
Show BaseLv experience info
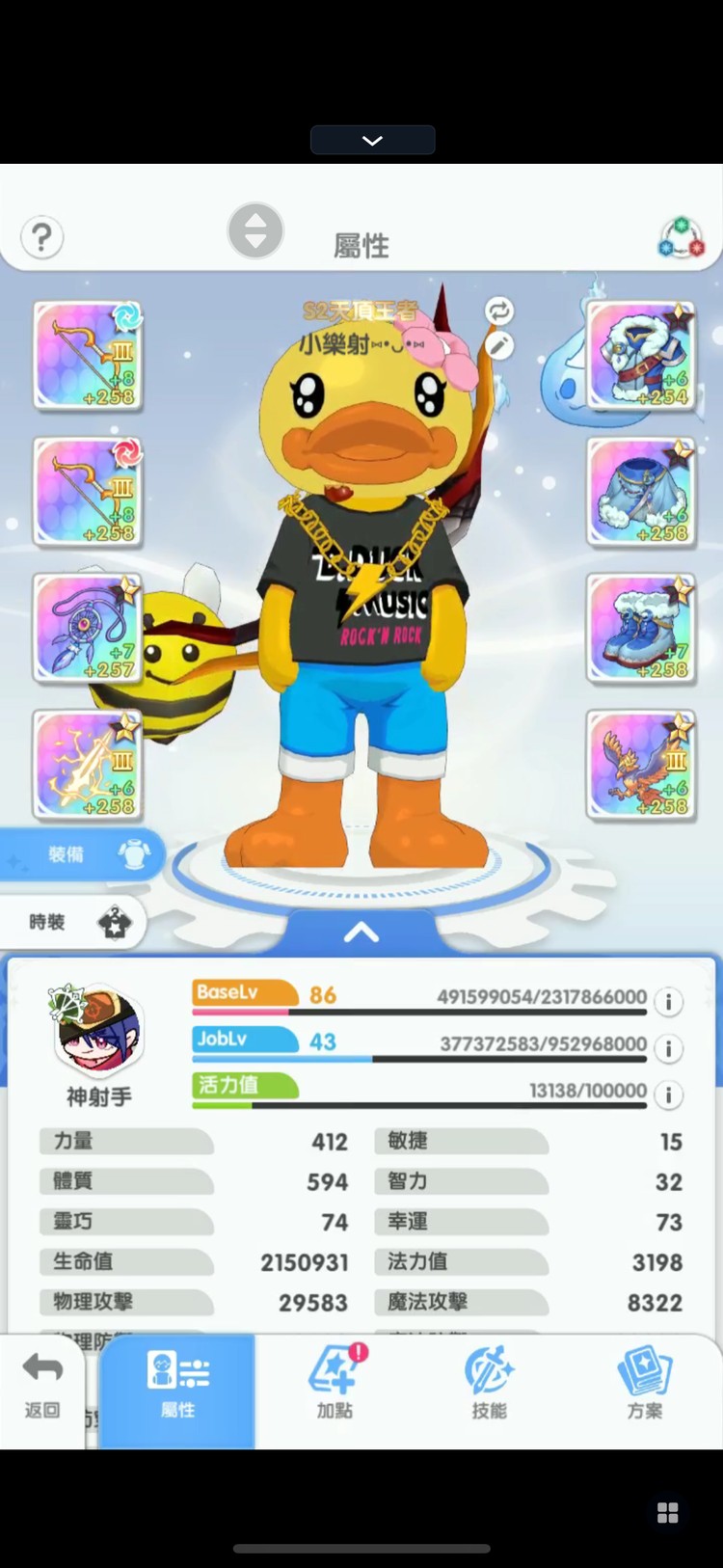[x=668, y=1002]
